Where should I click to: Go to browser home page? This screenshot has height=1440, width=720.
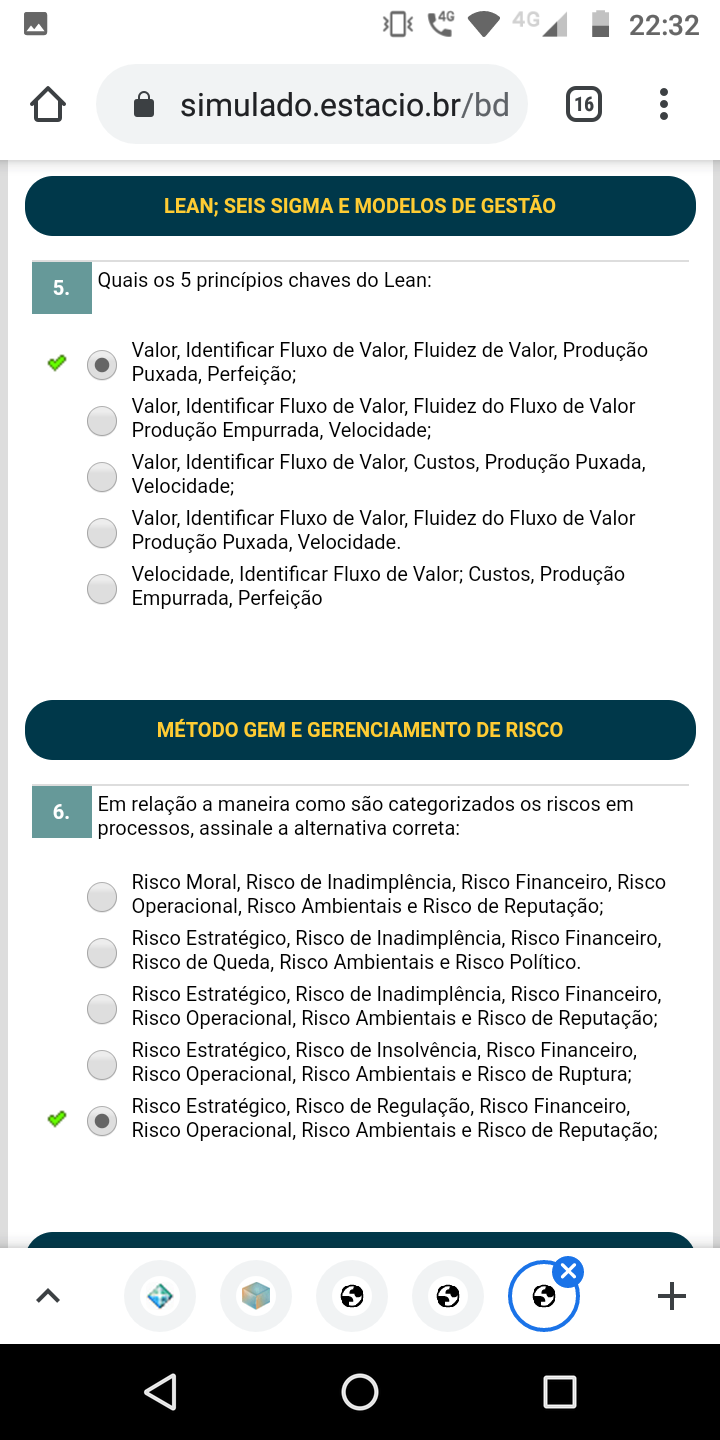tap(48, 105)
